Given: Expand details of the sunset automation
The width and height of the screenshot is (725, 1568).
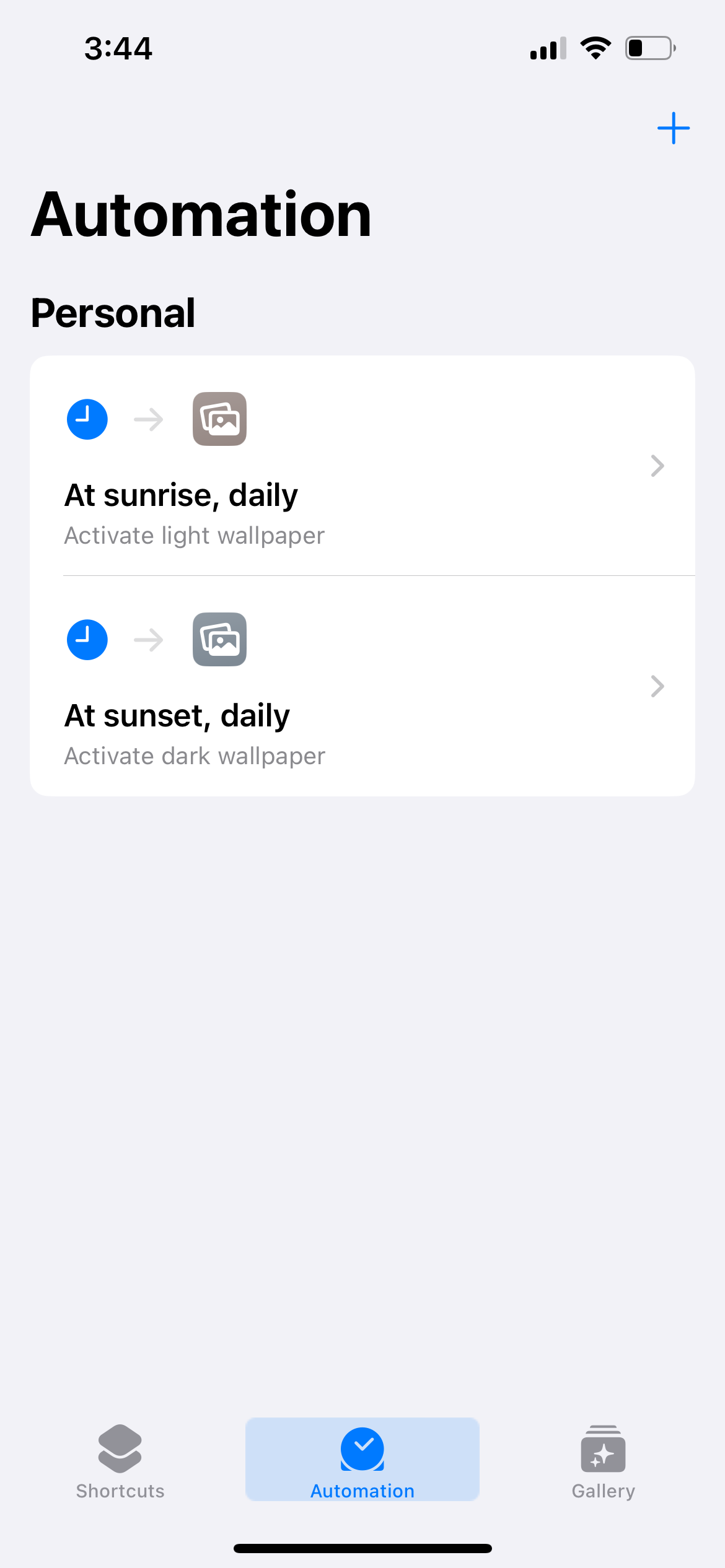Looking at the screenshot, I should tap(657, 686).
